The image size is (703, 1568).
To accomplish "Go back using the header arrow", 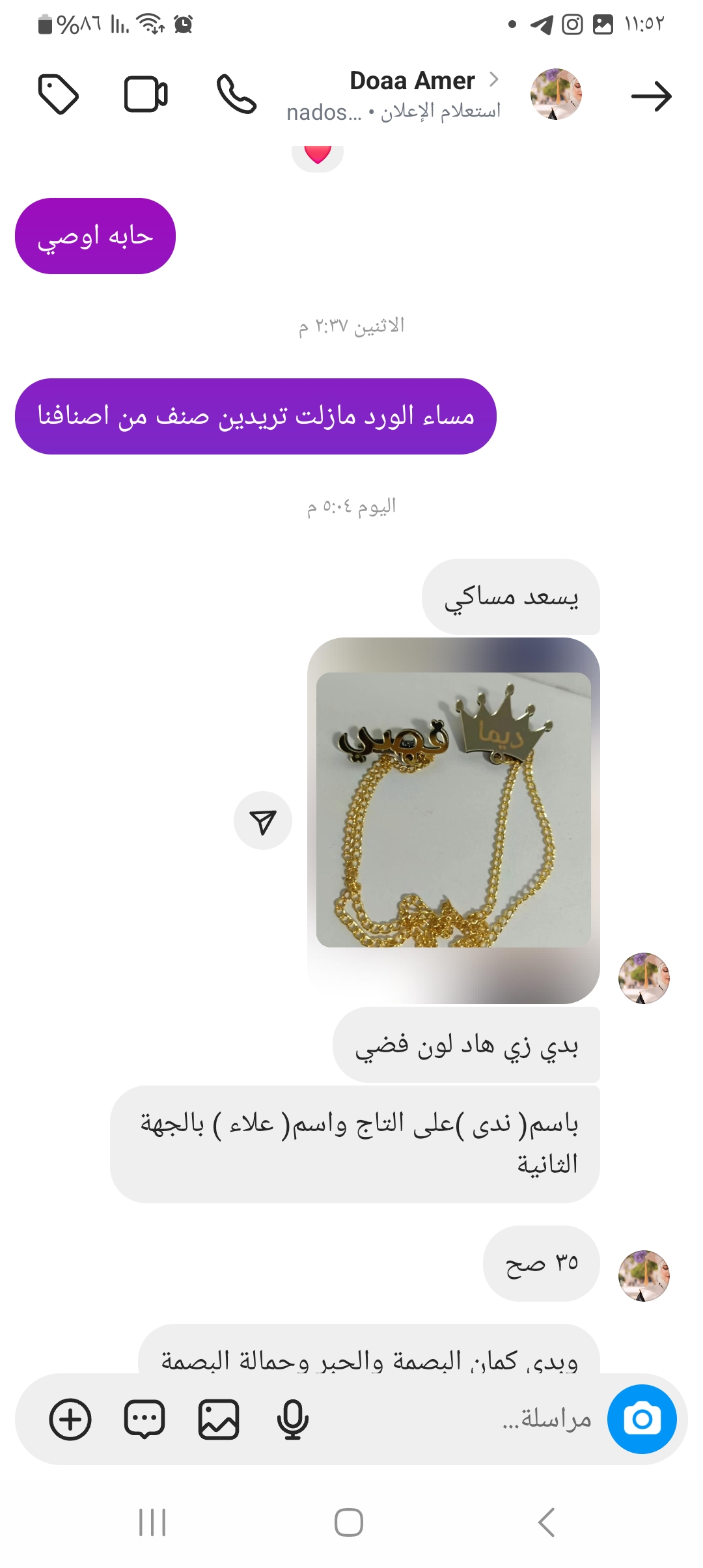I will (x=651, y=96).
